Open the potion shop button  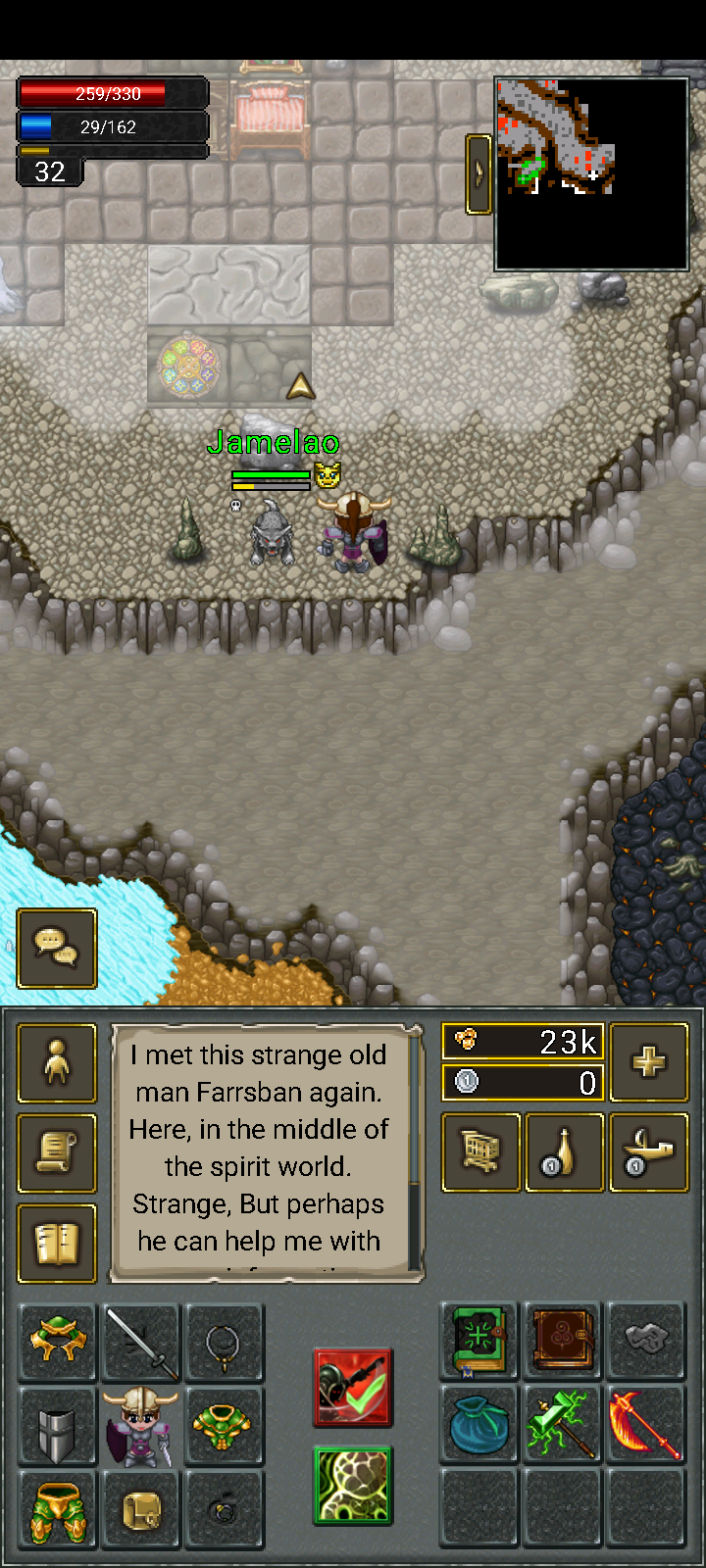[565, 1152]
